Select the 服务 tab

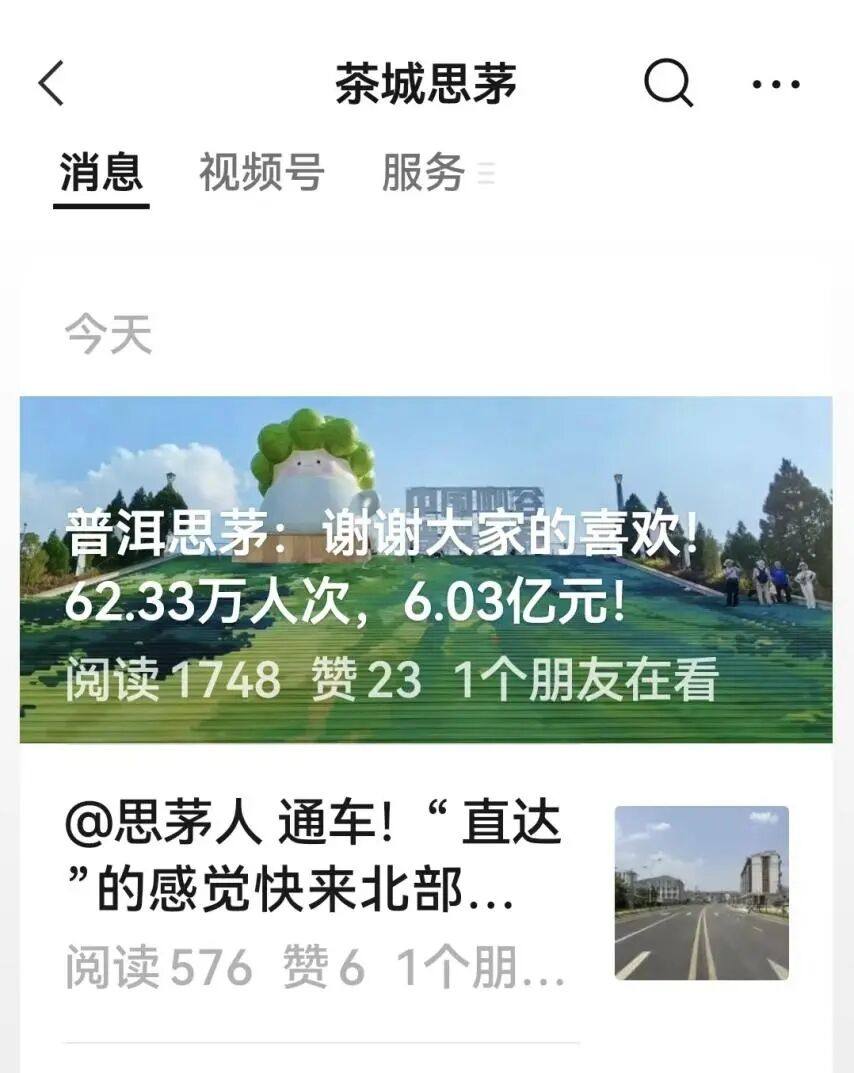click(423, 173)
